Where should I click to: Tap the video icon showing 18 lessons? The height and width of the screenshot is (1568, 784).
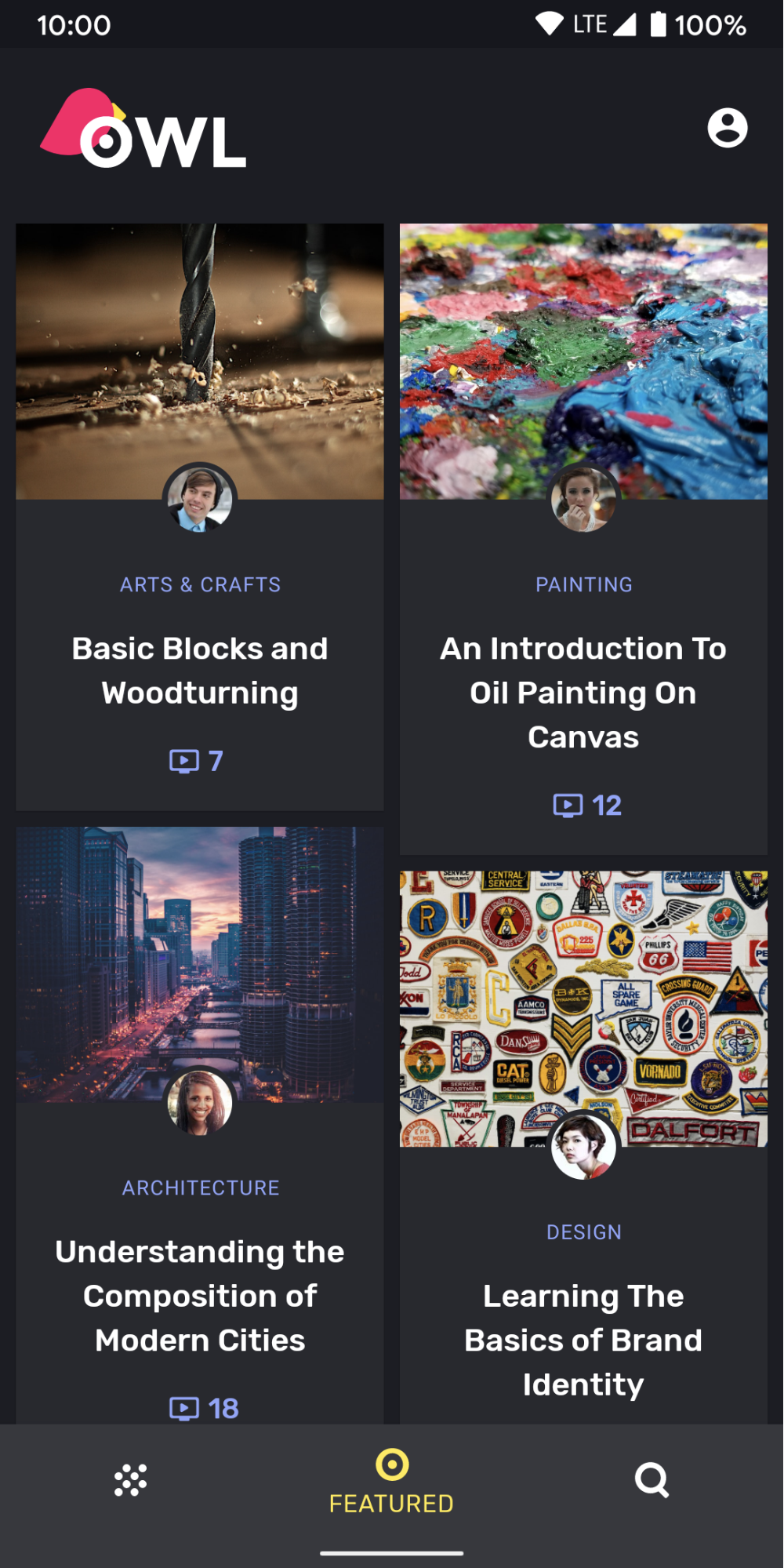point(184,1408)
